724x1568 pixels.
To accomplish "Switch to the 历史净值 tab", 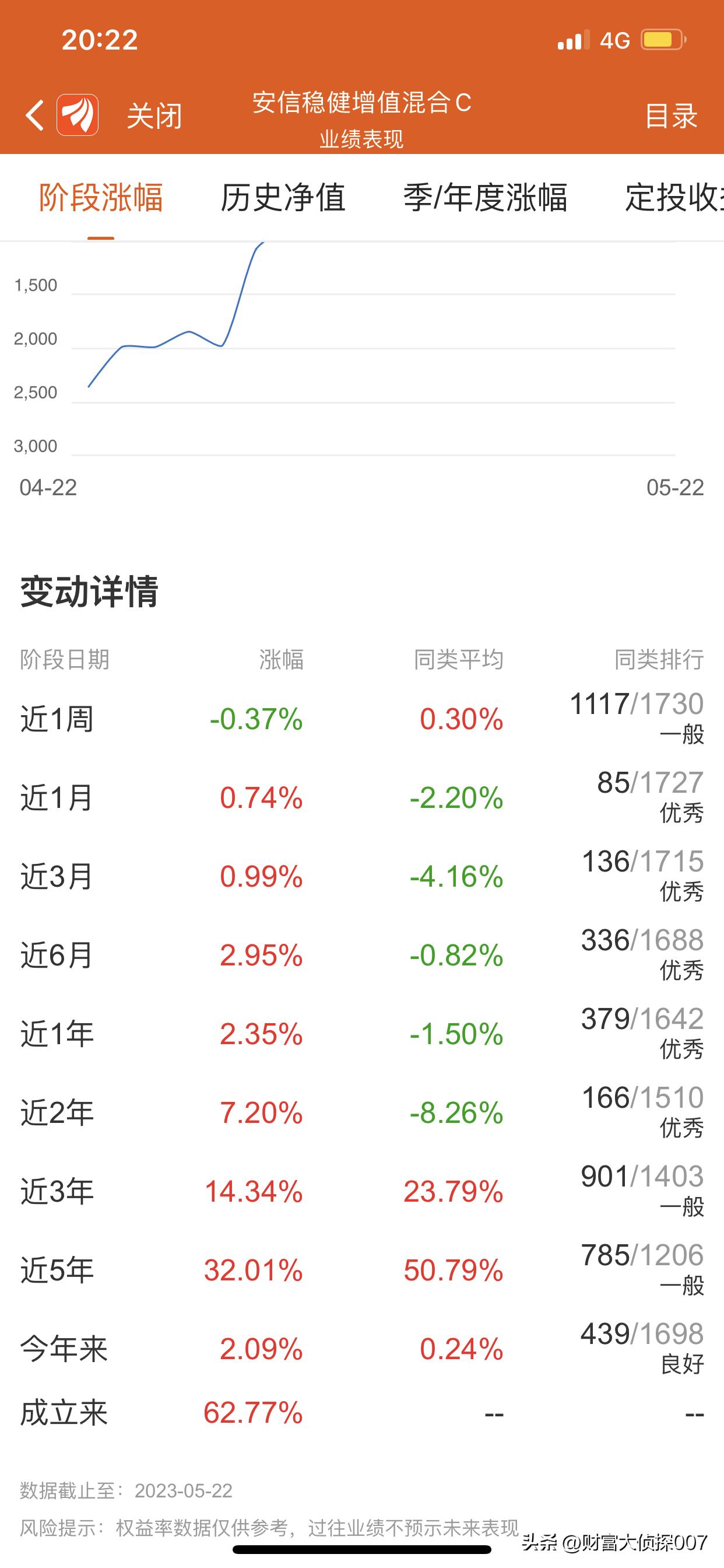I will click(x=283, y=198).
